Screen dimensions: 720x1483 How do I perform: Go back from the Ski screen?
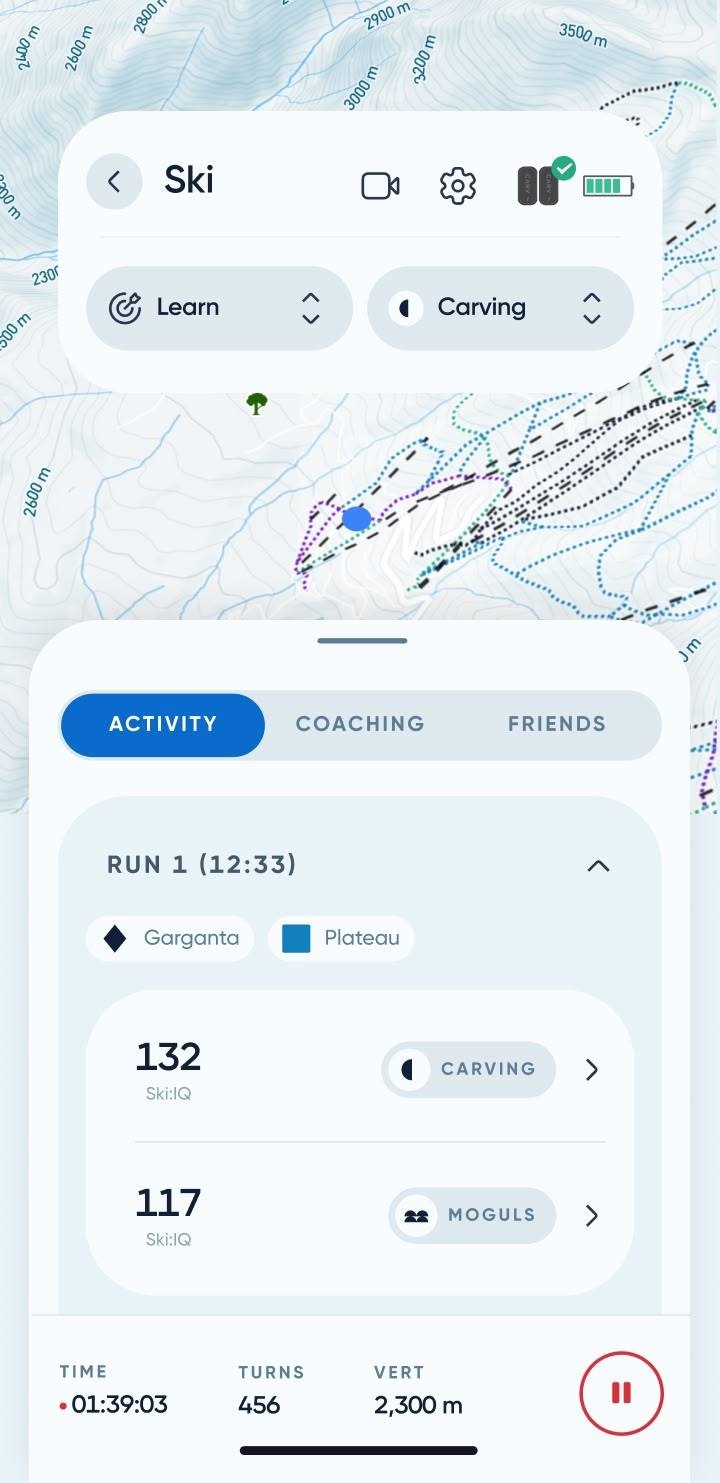114,182
